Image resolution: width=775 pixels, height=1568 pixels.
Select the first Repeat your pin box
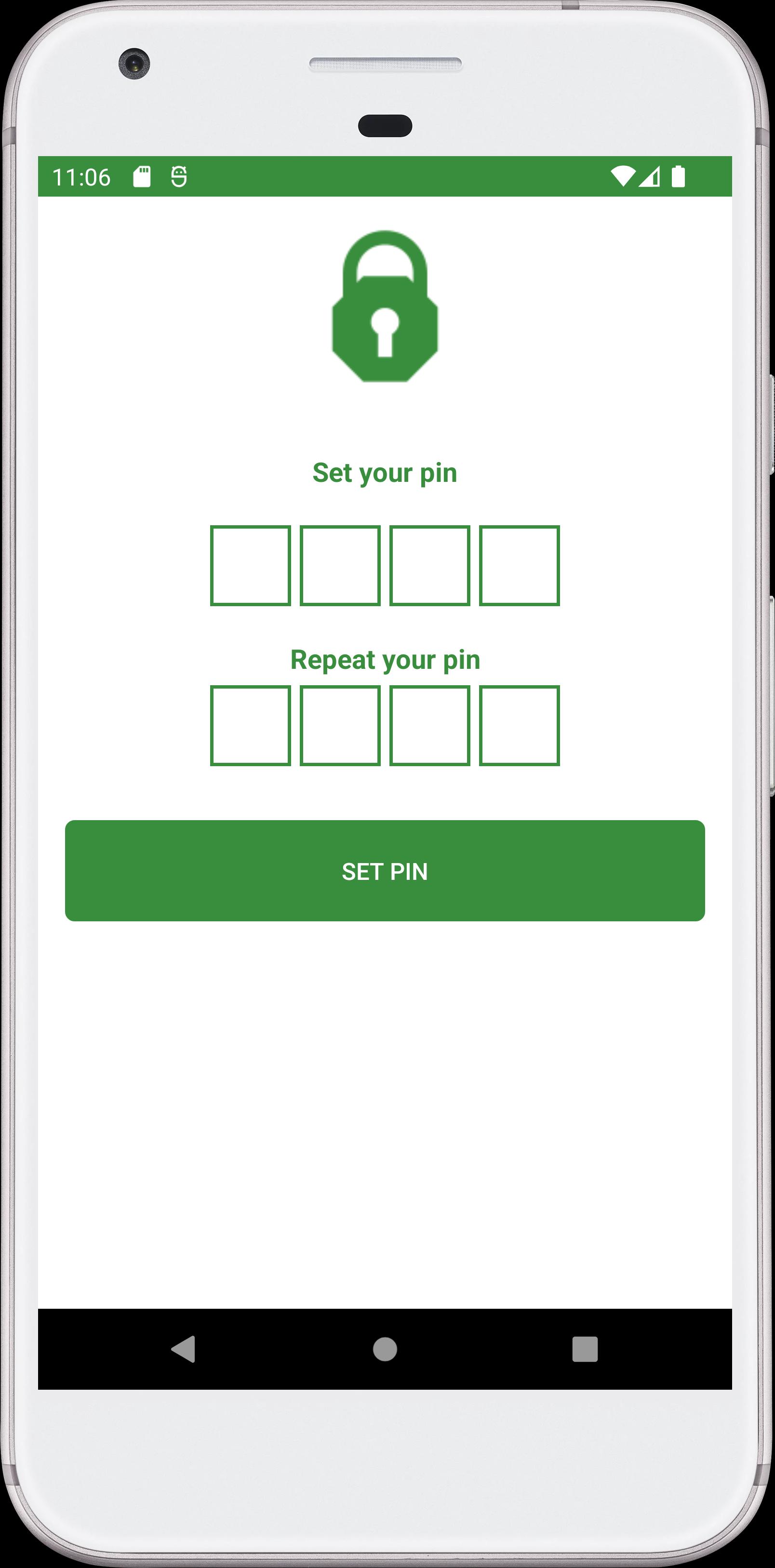250,726
